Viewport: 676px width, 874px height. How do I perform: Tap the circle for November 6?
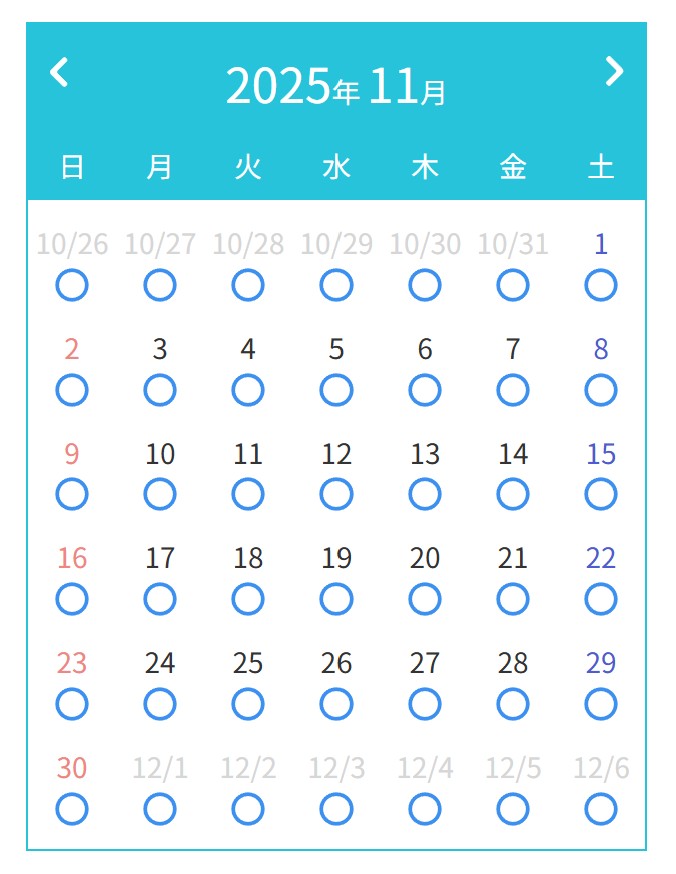click(x=425, y=389)
